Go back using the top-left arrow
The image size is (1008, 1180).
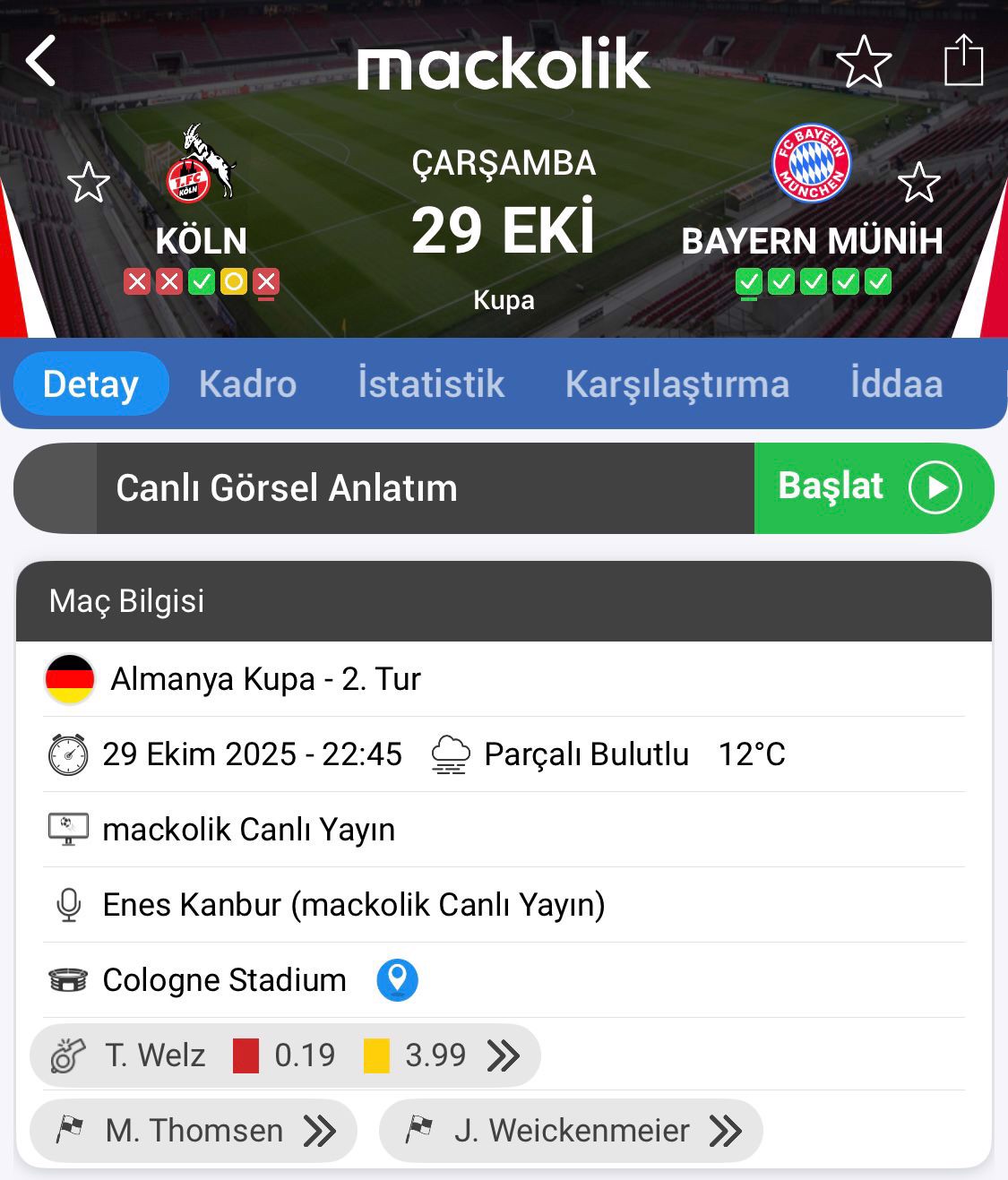pyautogui.click(x=41, y=61)
